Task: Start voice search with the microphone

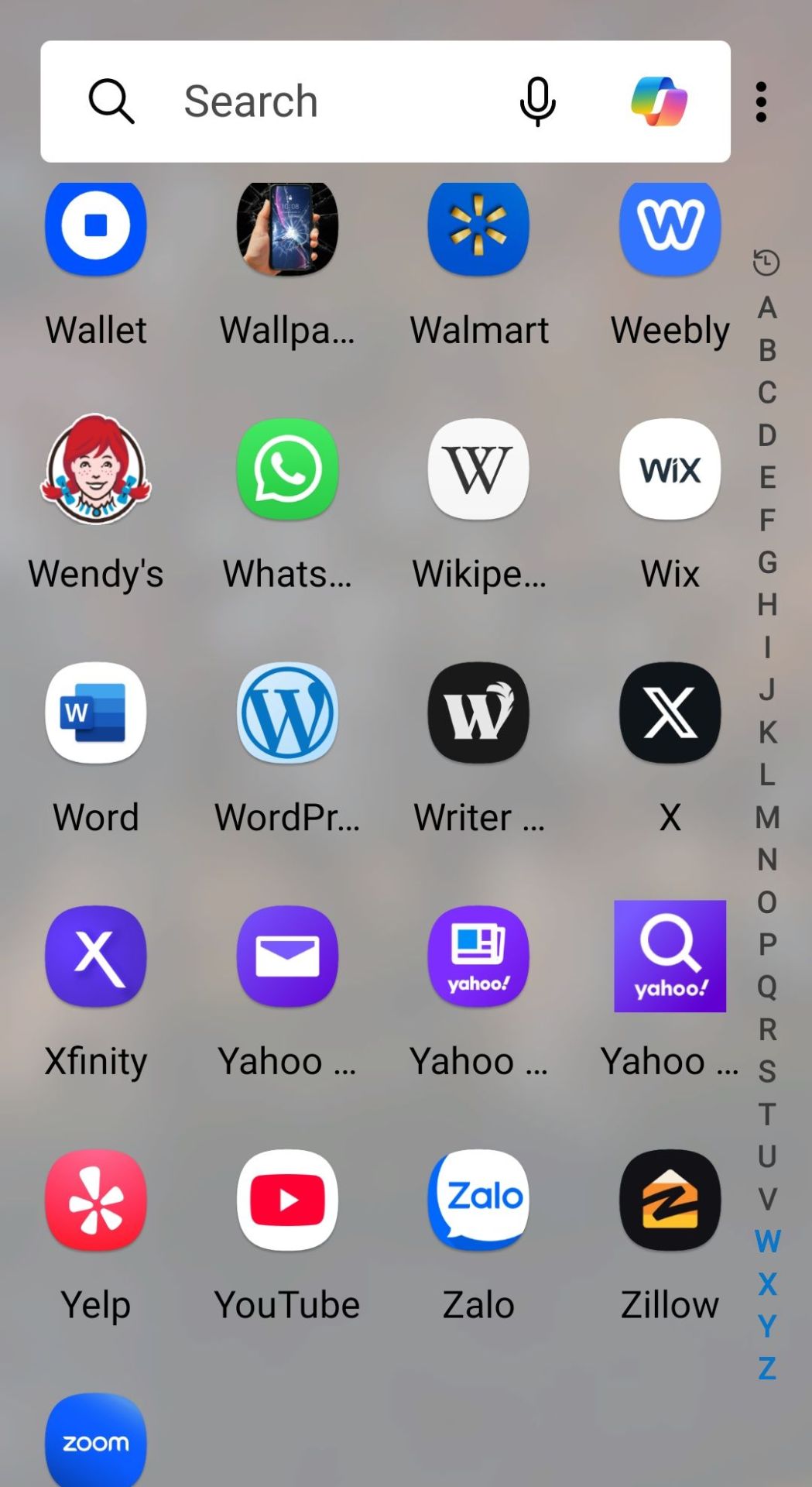Action: coord(537,101)
